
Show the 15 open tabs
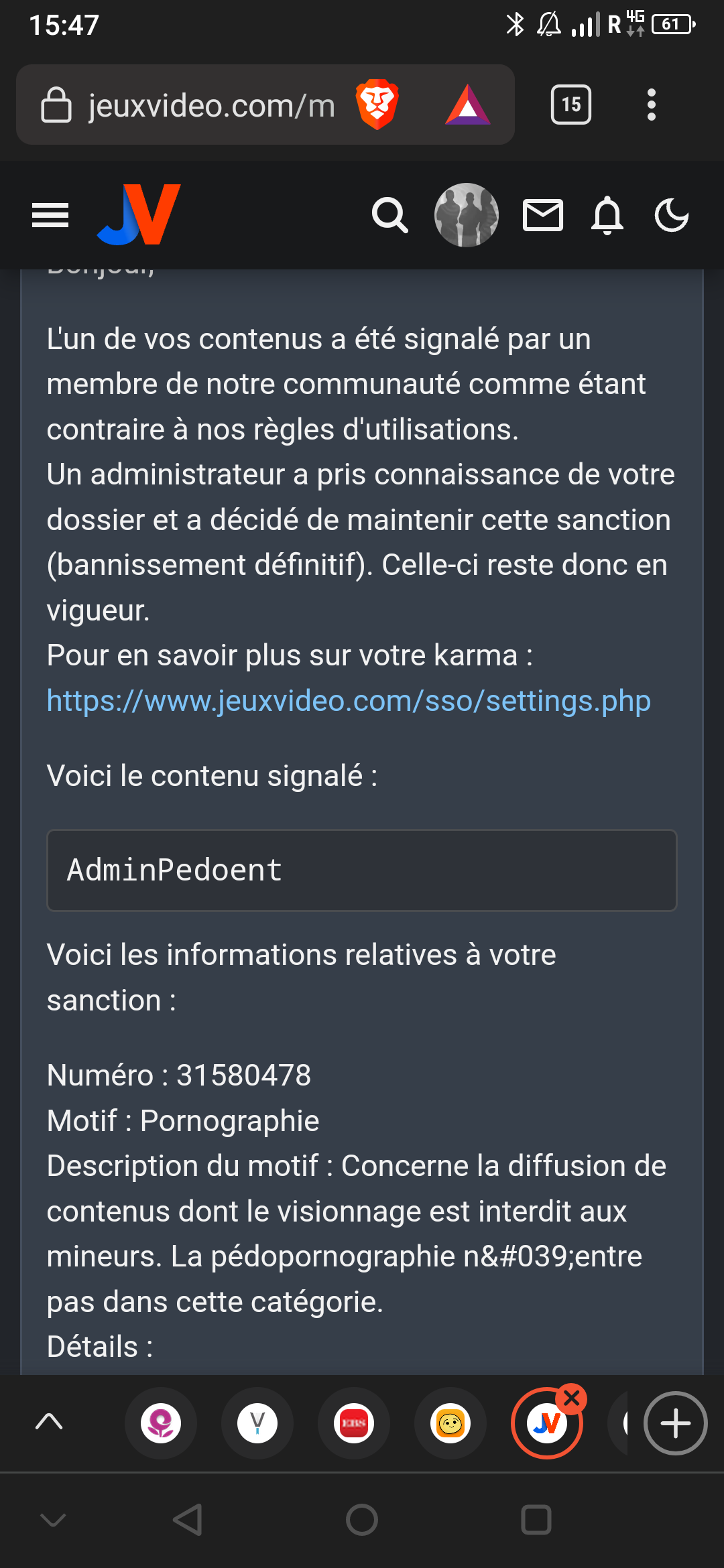(571, 105)
